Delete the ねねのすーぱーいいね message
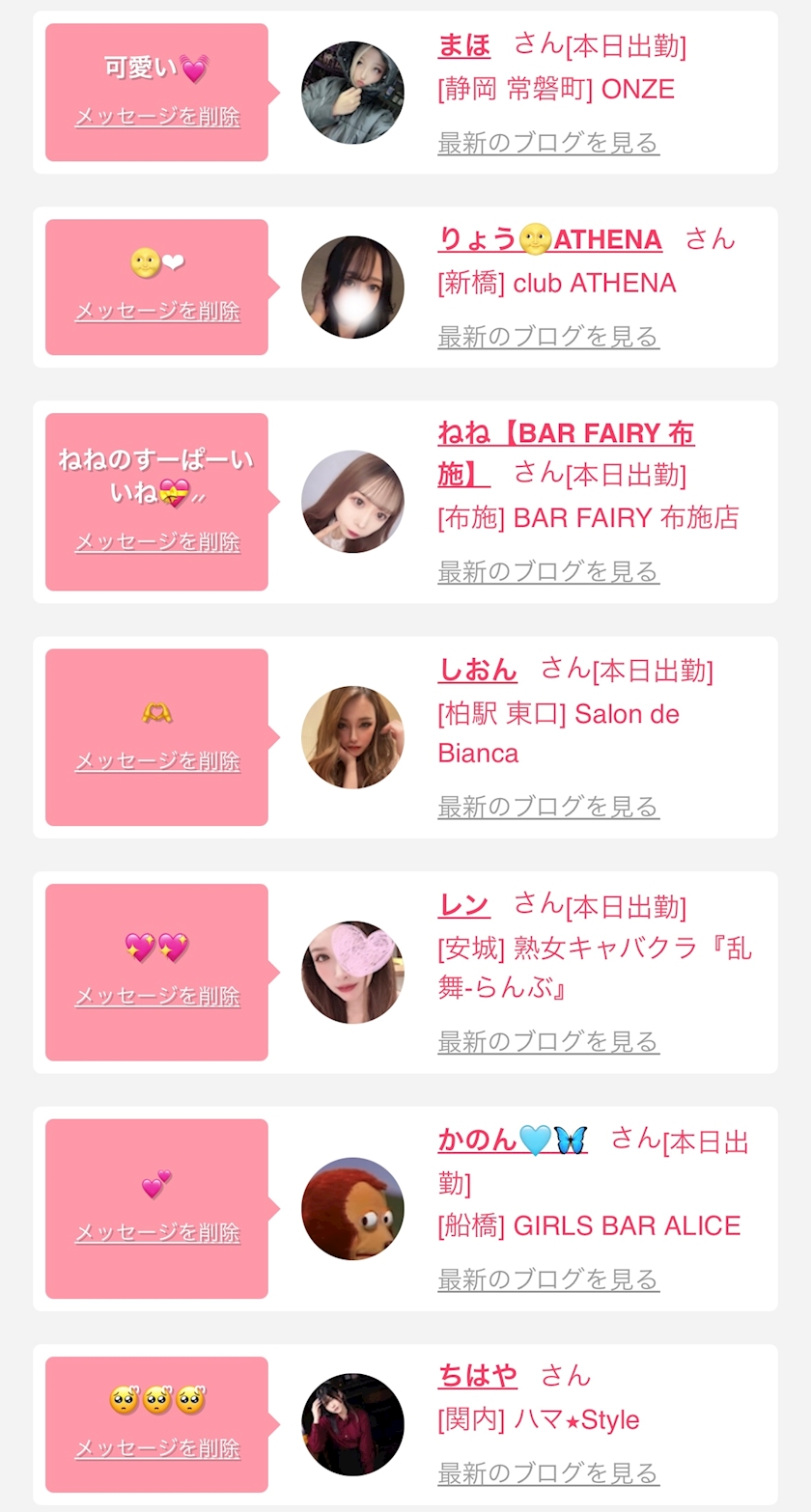Viewport: 811px width, 1512px height. [157, 542]
